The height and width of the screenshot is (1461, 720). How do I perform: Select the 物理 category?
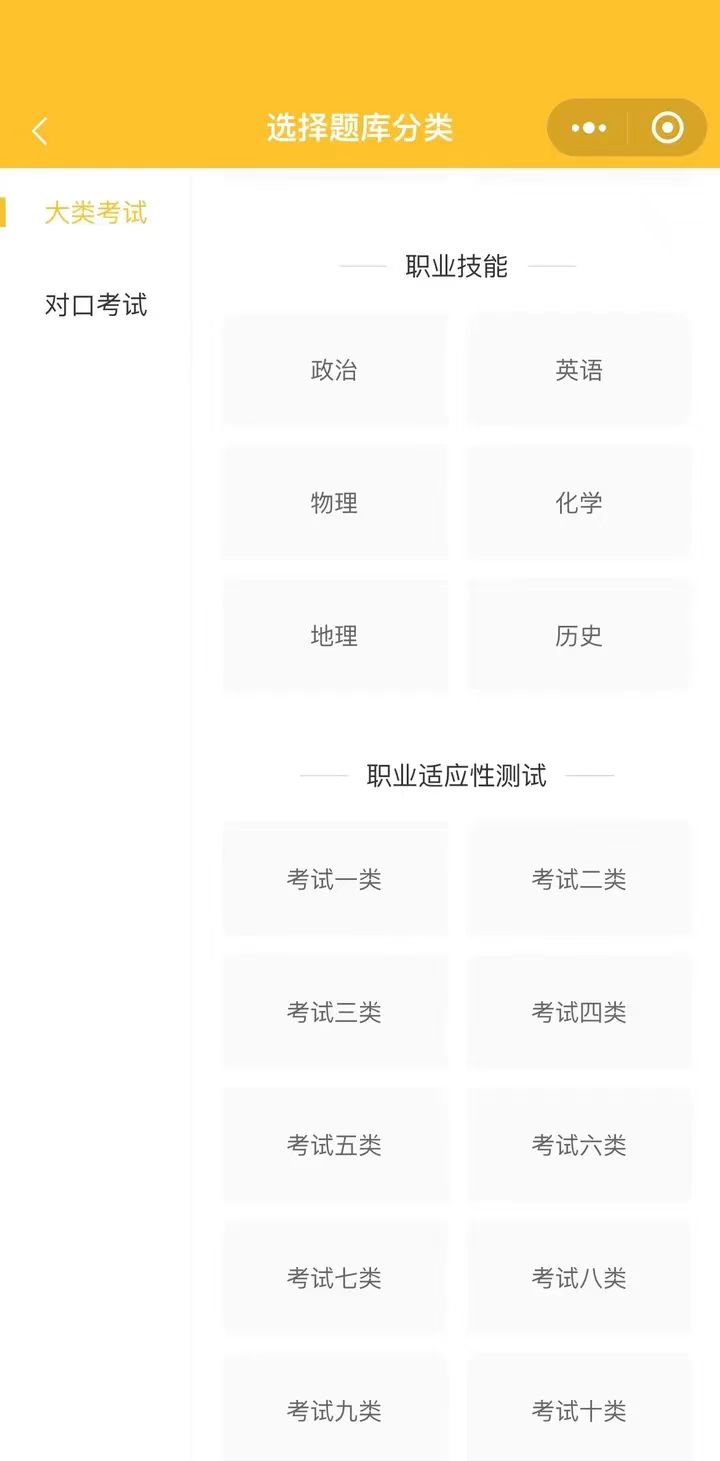click(334, 503)
